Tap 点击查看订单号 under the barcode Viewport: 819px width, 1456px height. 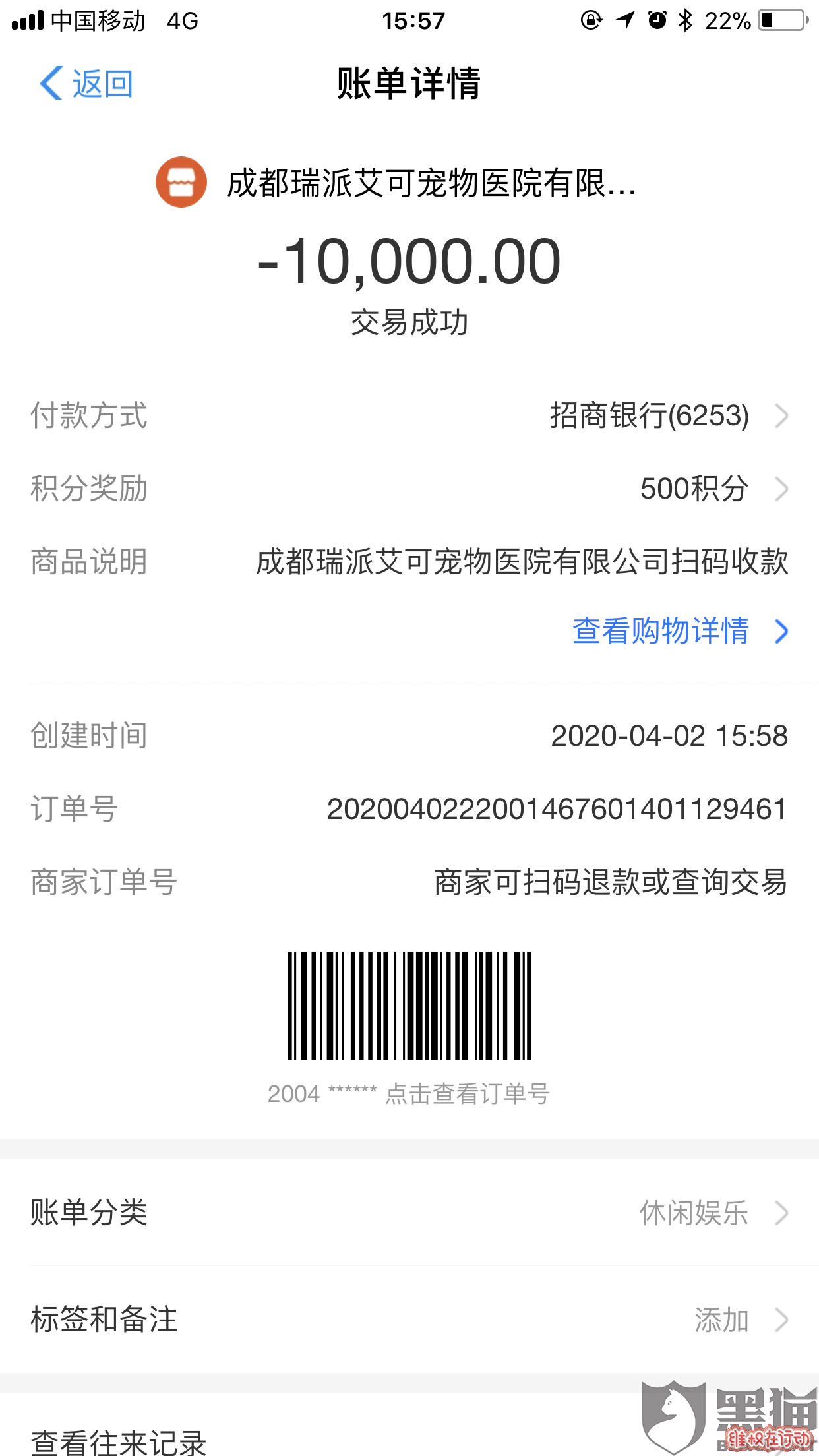click(x=468, y=1093)
